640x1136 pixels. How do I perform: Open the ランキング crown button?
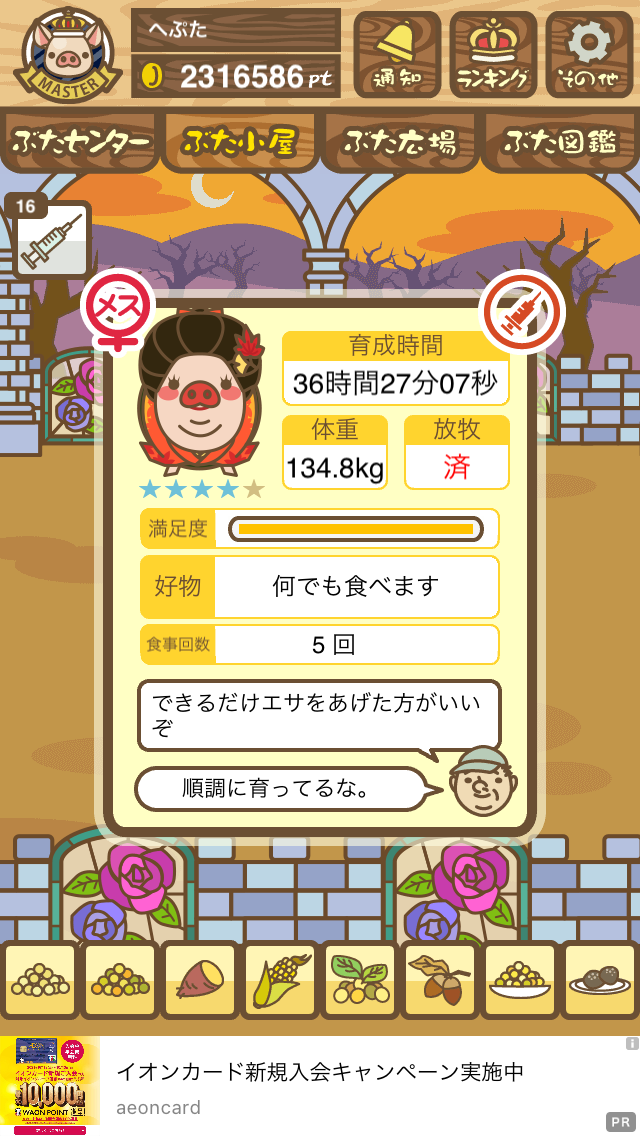click(493, 54)
